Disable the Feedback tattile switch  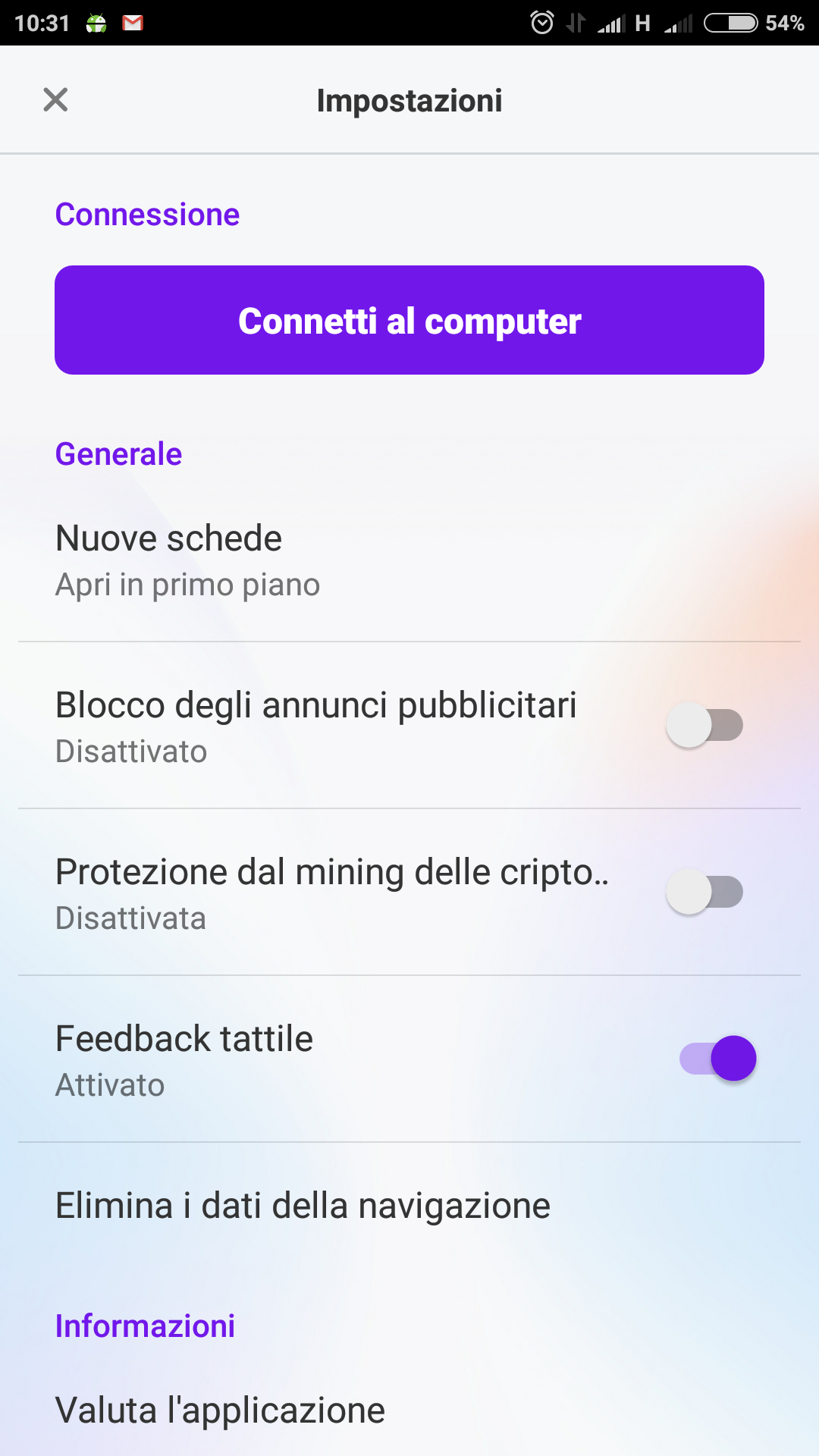(718, 1059)
